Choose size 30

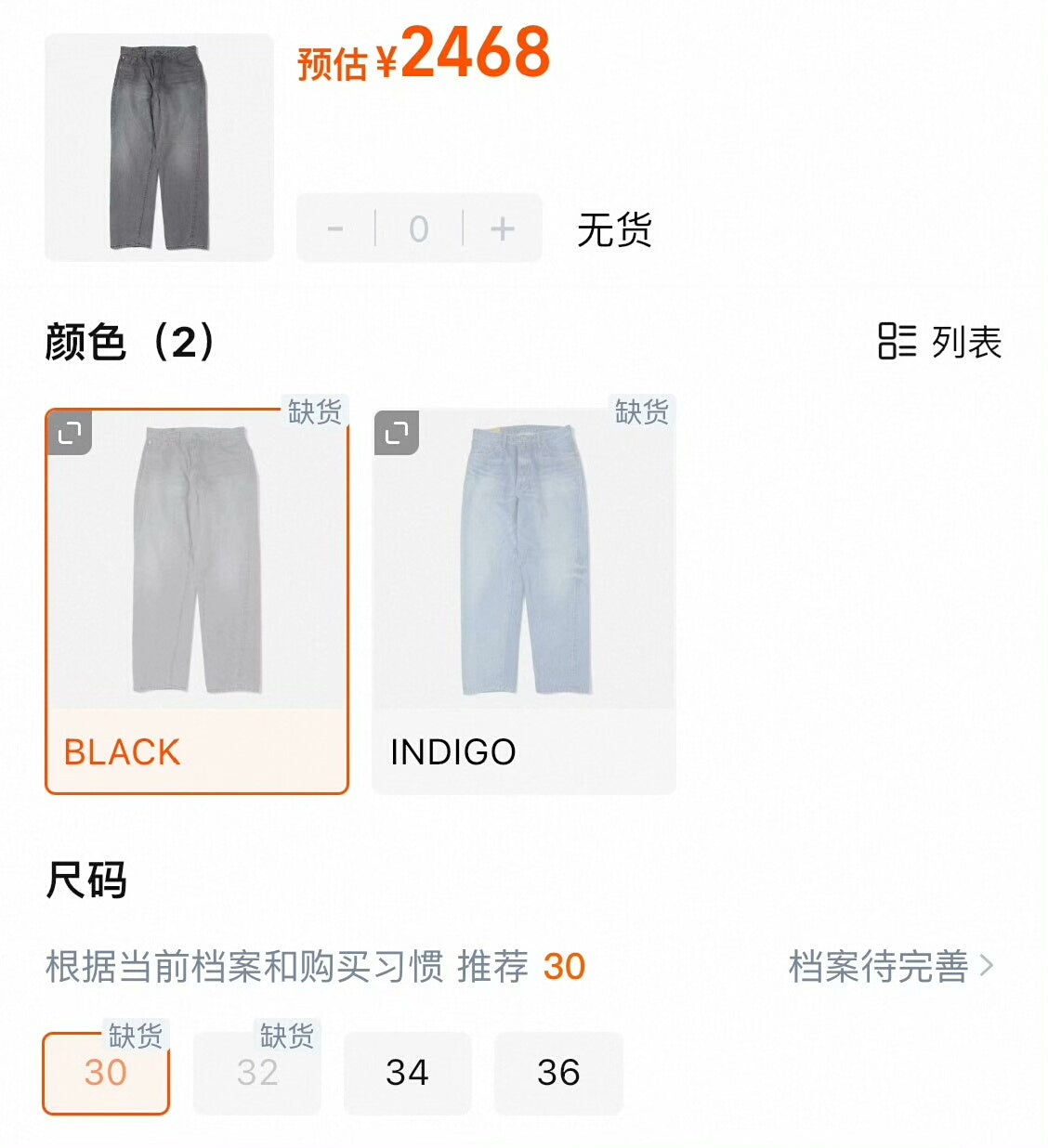106,1073
